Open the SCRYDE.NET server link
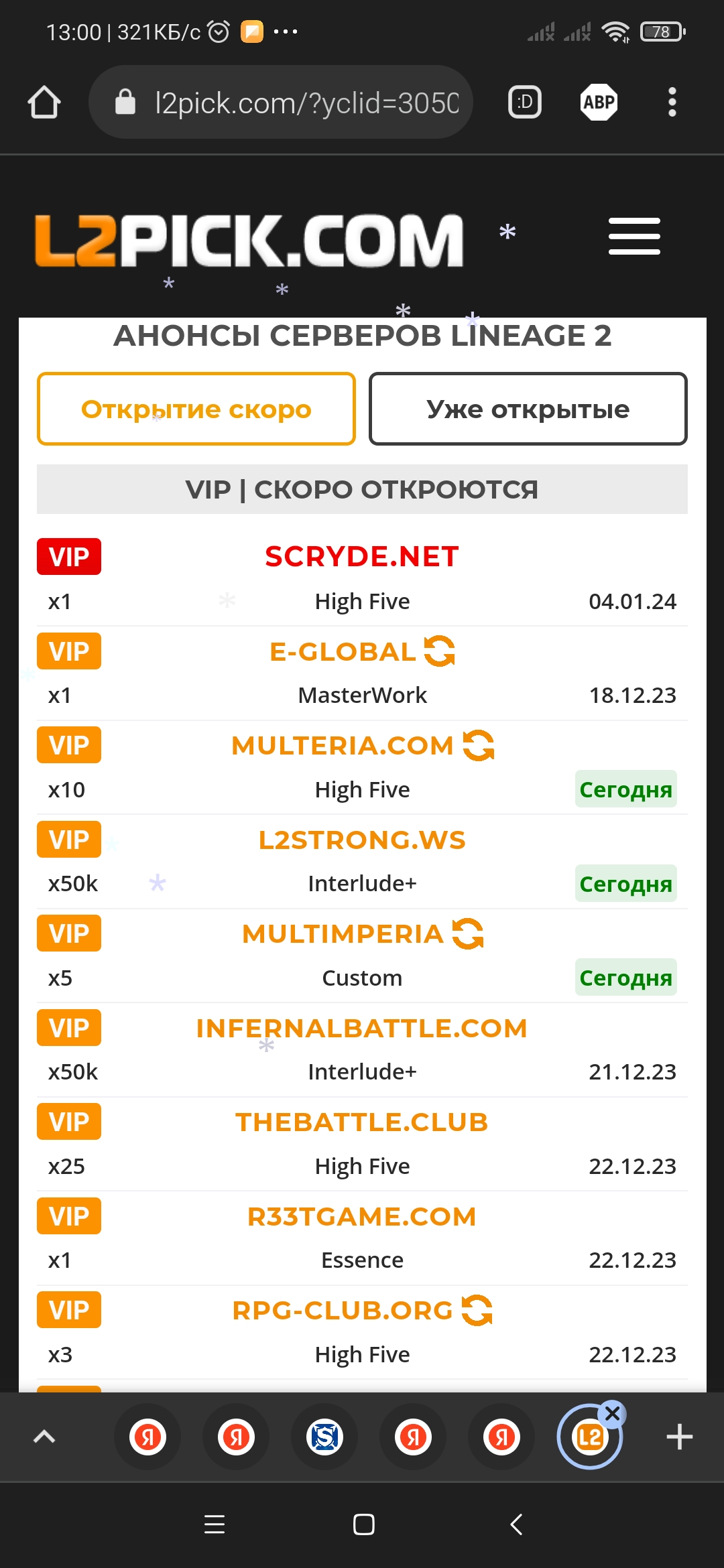 pyautogui.click(x=361, y=556)
